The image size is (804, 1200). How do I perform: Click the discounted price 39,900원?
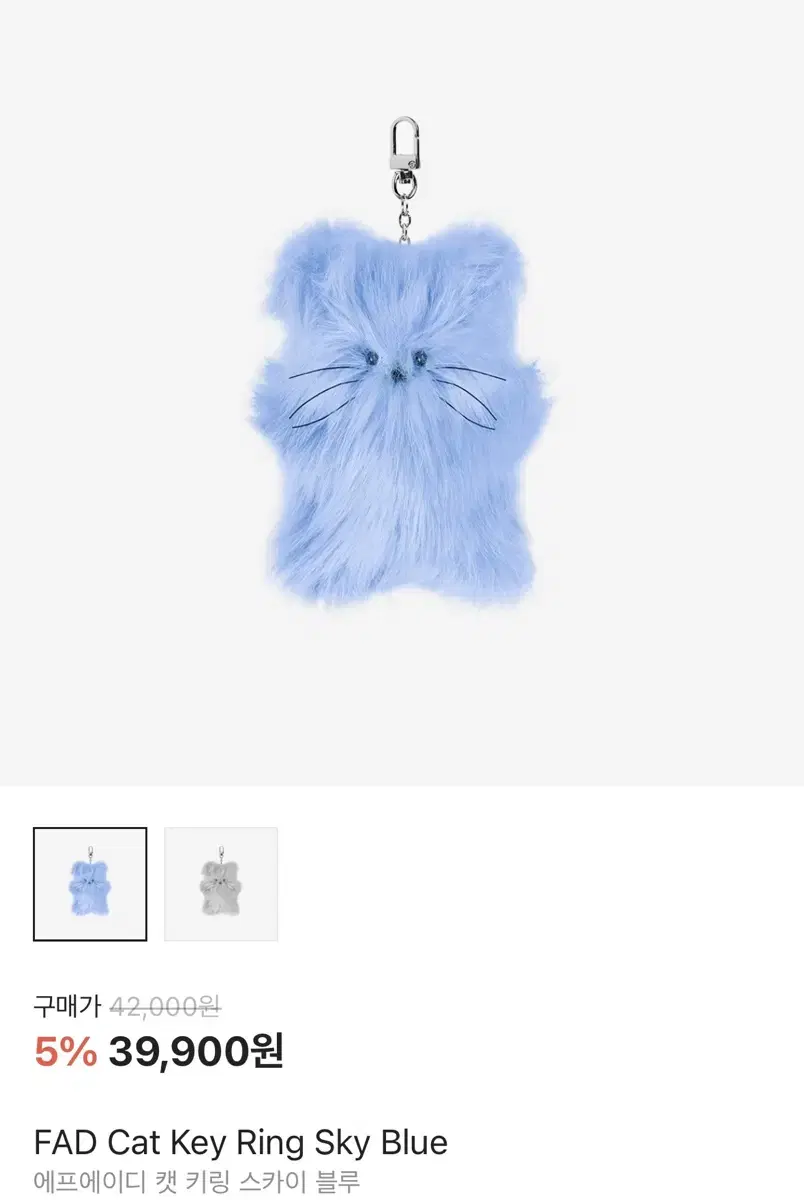(193, 1053)
